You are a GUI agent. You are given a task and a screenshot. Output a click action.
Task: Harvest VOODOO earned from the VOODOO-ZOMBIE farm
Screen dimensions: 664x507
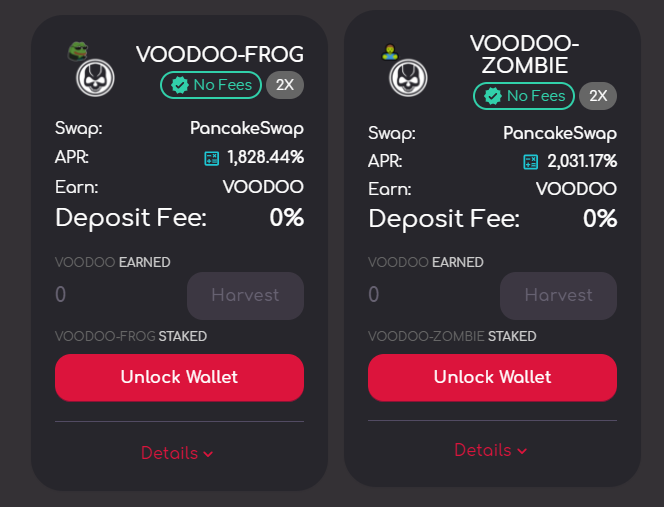coord(558,295)
